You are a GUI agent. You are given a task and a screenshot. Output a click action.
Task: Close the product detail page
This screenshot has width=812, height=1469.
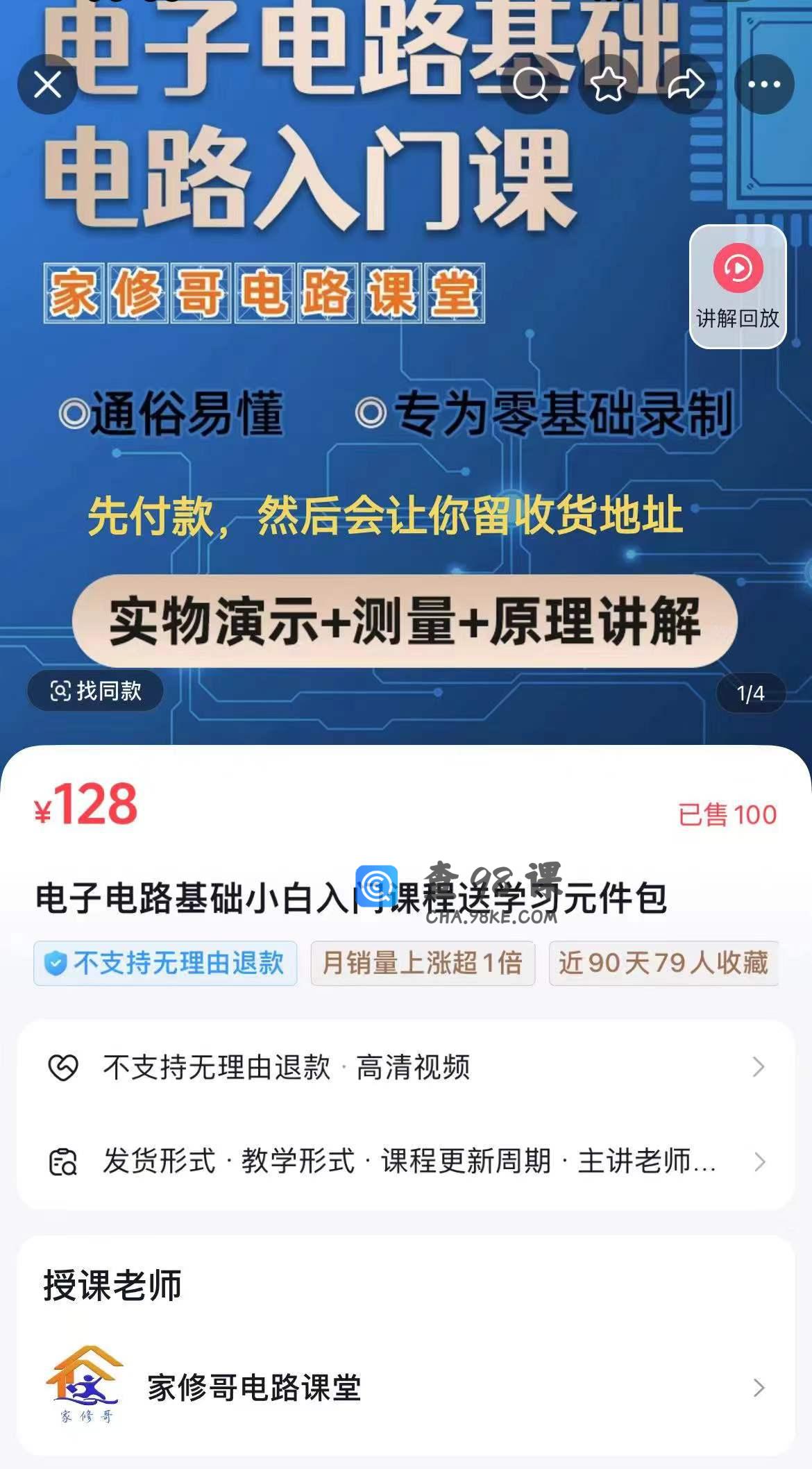click(x=47, y=85)
